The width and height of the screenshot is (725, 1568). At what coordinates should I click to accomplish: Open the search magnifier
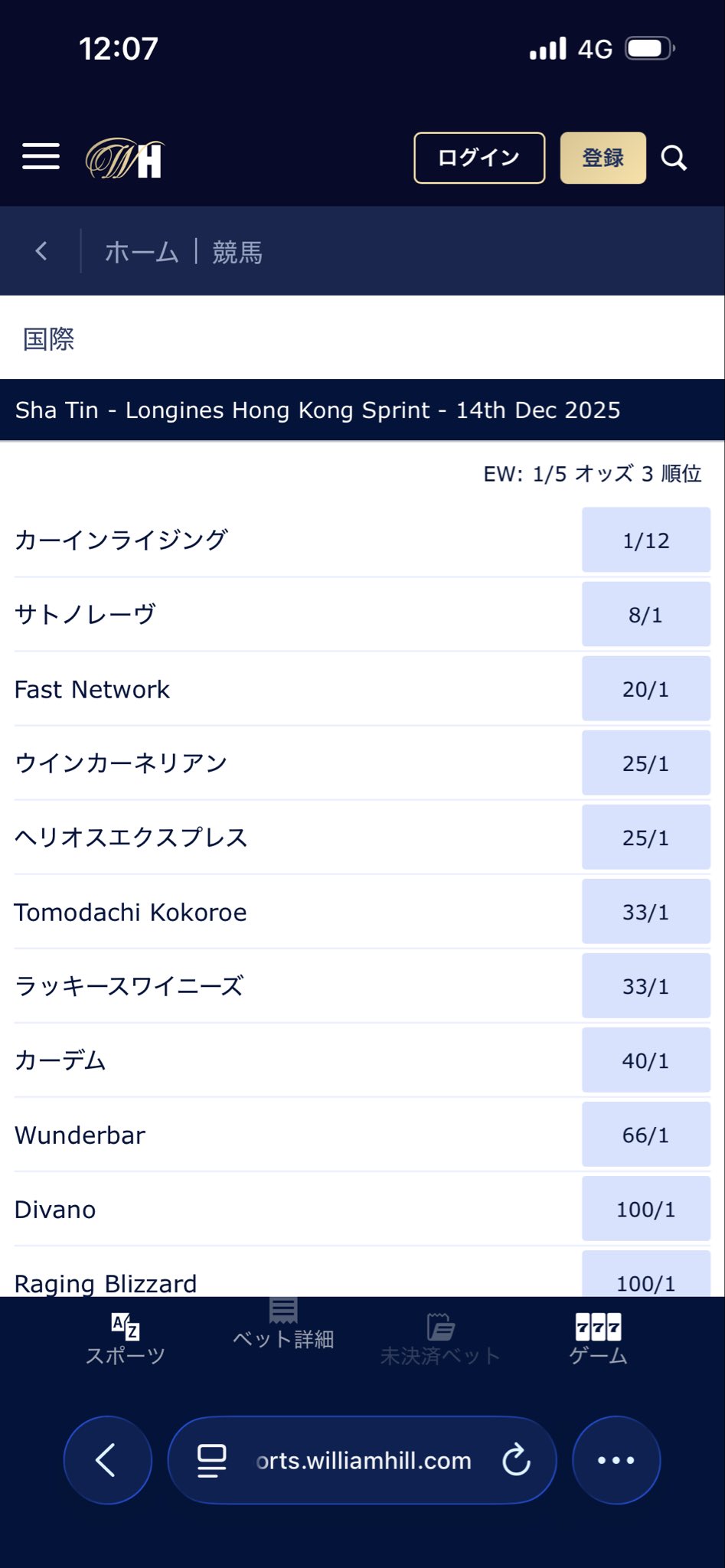coord(674,158)
